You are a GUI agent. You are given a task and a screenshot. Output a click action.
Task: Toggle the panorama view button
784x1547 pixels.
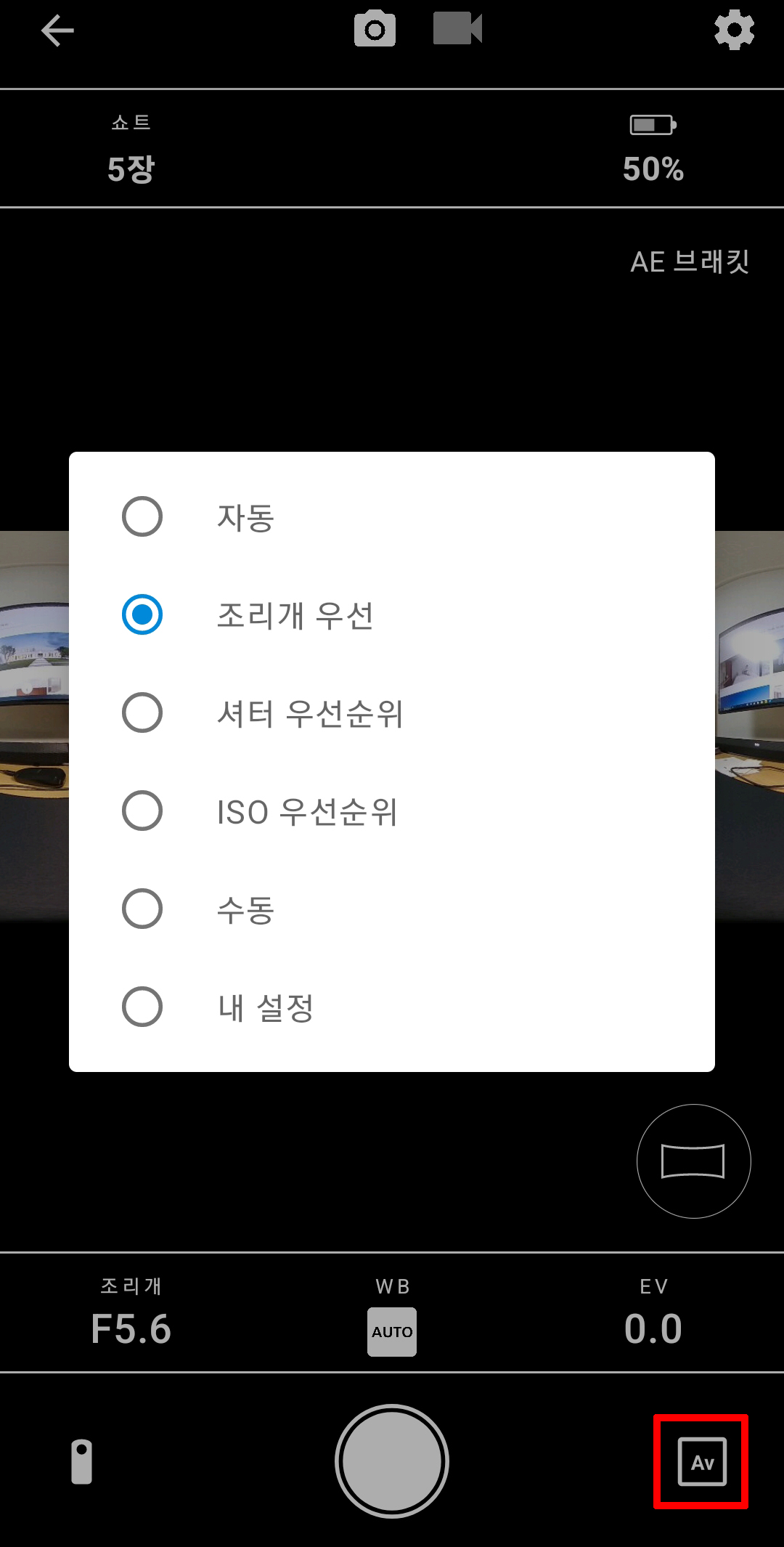click(693, 1161)
